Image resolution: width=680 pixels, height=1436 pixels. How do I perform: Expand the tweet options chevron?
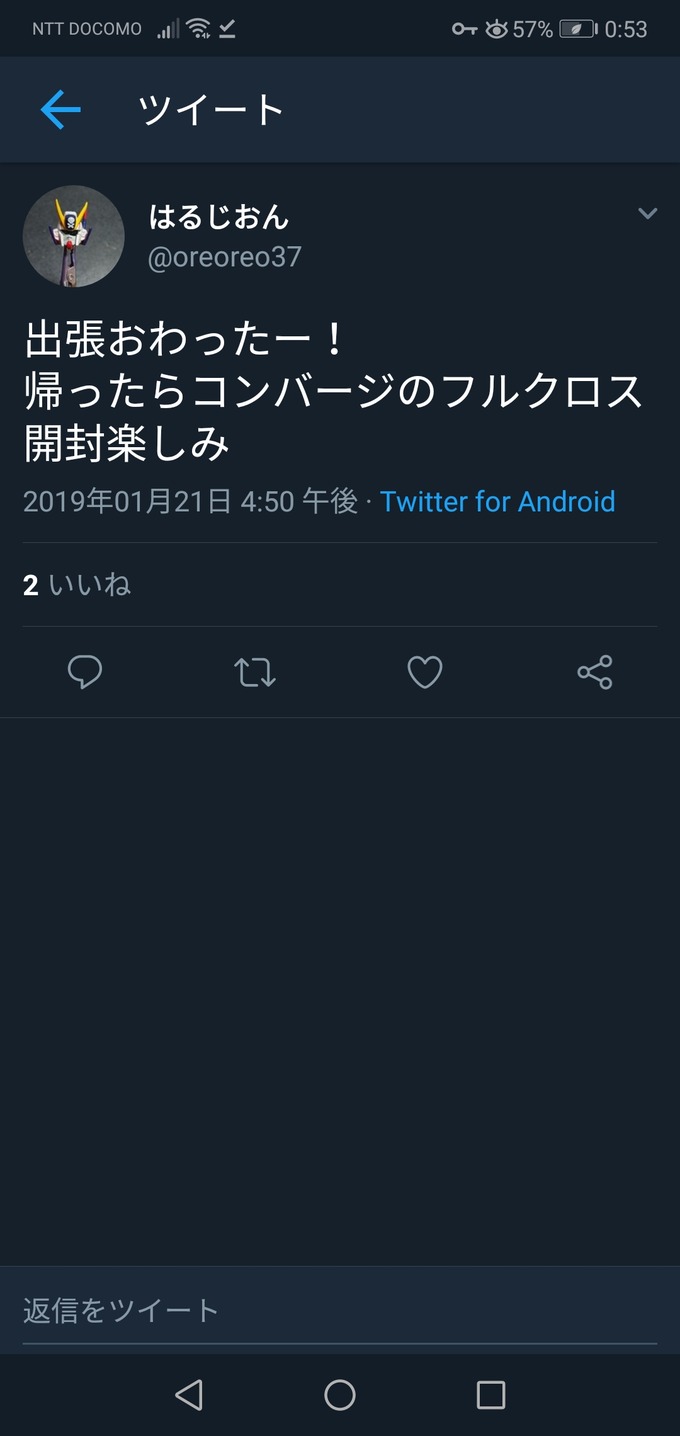[x=647, y=213]
